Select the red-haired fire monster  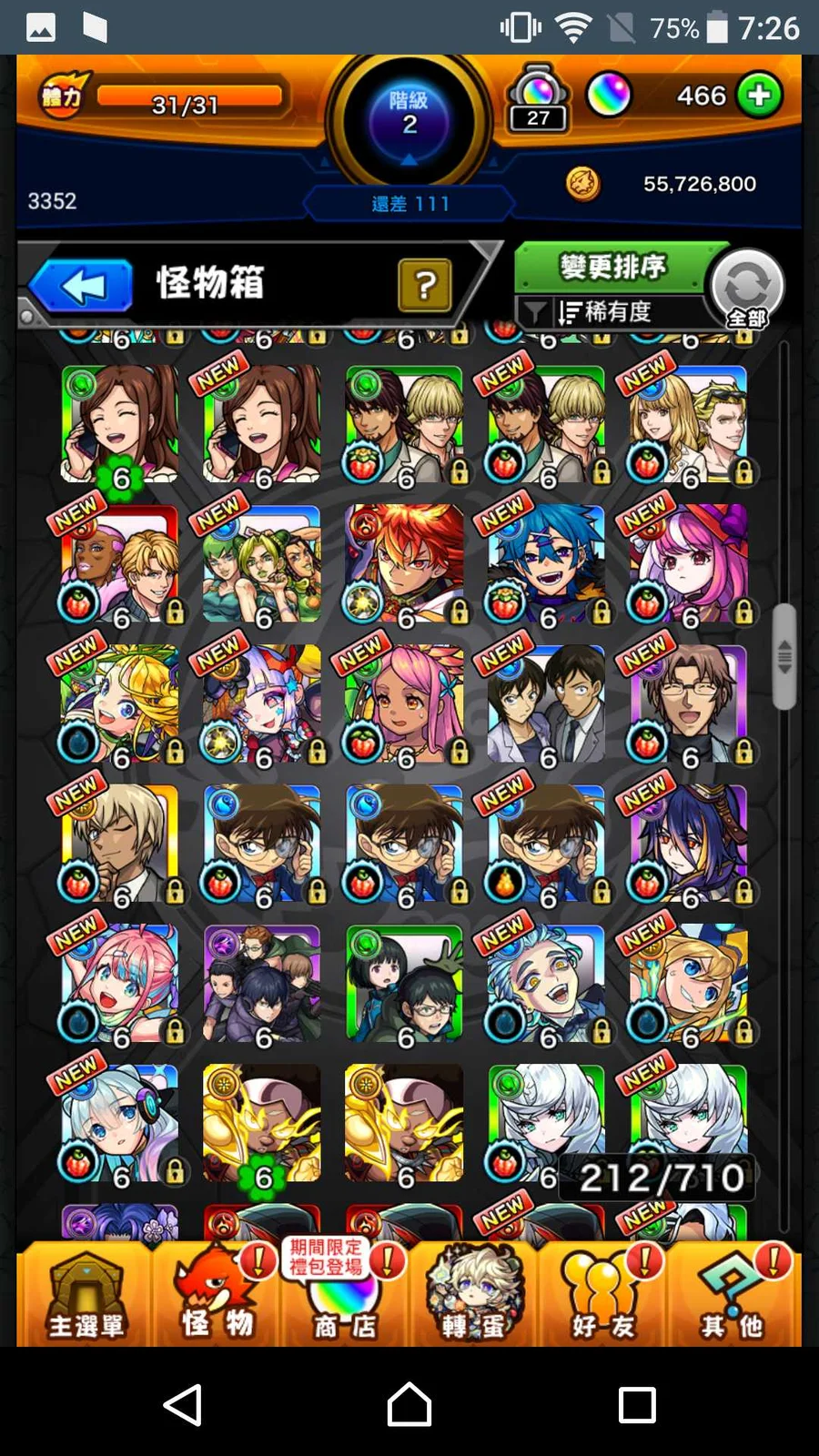pos(404,564)
